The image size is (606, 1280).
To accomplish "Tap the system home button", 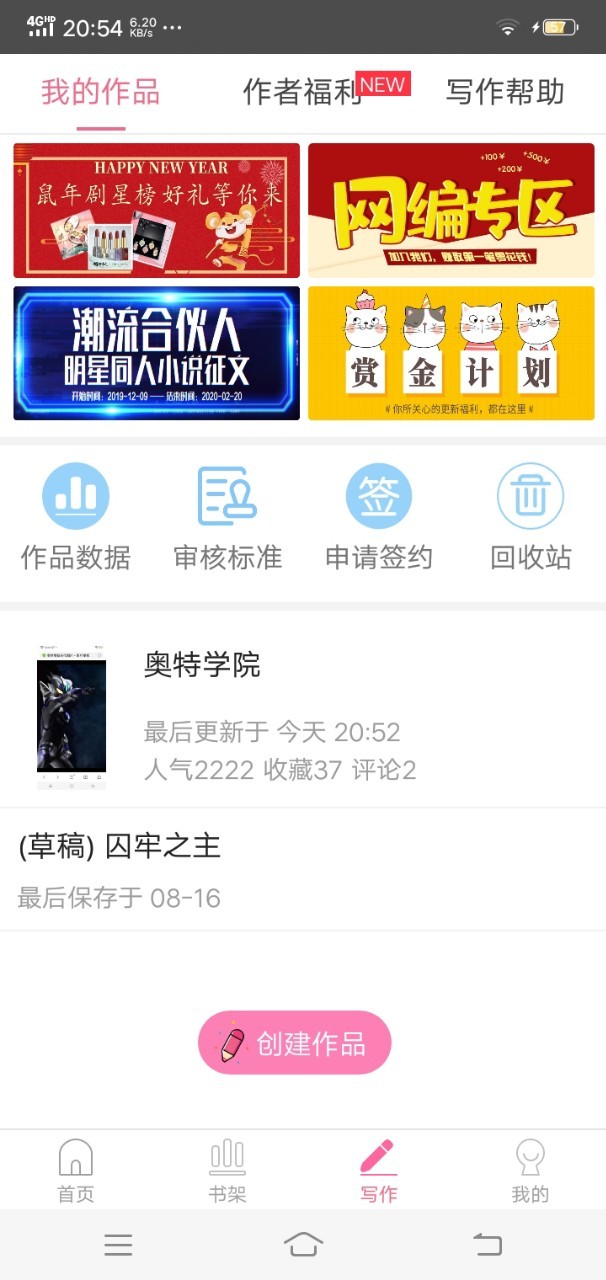I will pos(303,1244).
